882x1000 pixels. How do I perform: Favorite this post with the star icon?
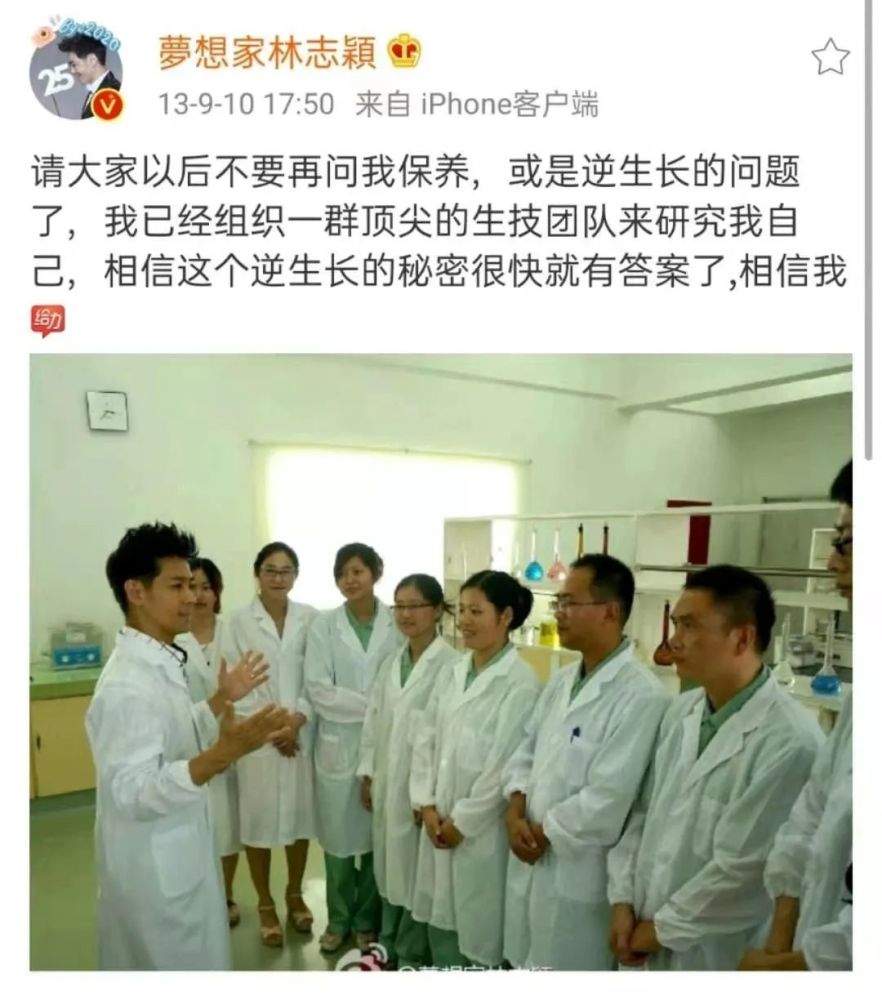point(829,57)
